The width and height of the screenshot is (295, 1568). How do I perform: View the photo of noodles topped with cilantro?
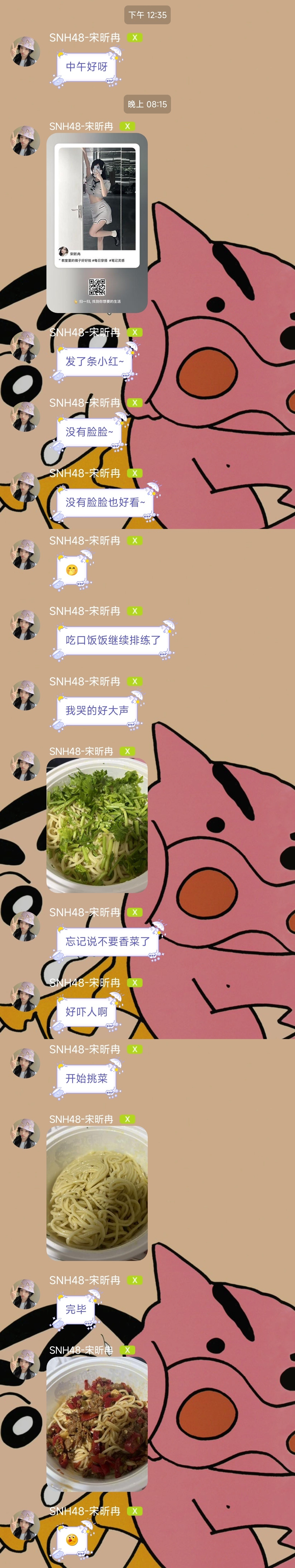(97, 825)
